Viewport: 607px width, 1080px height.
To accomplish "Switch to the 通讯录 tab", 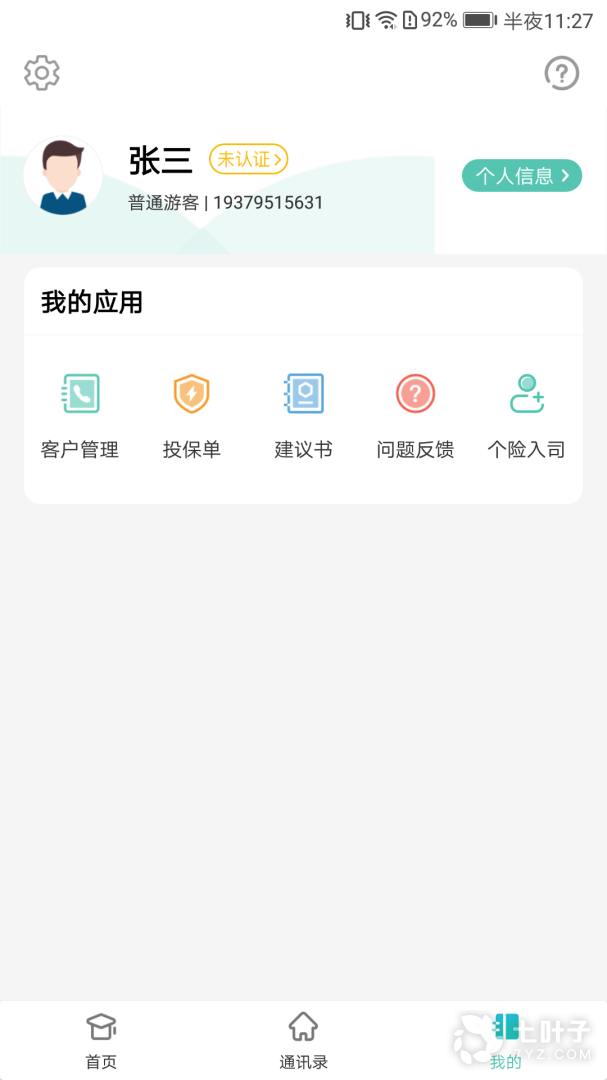I will (x=303, y=1040).
